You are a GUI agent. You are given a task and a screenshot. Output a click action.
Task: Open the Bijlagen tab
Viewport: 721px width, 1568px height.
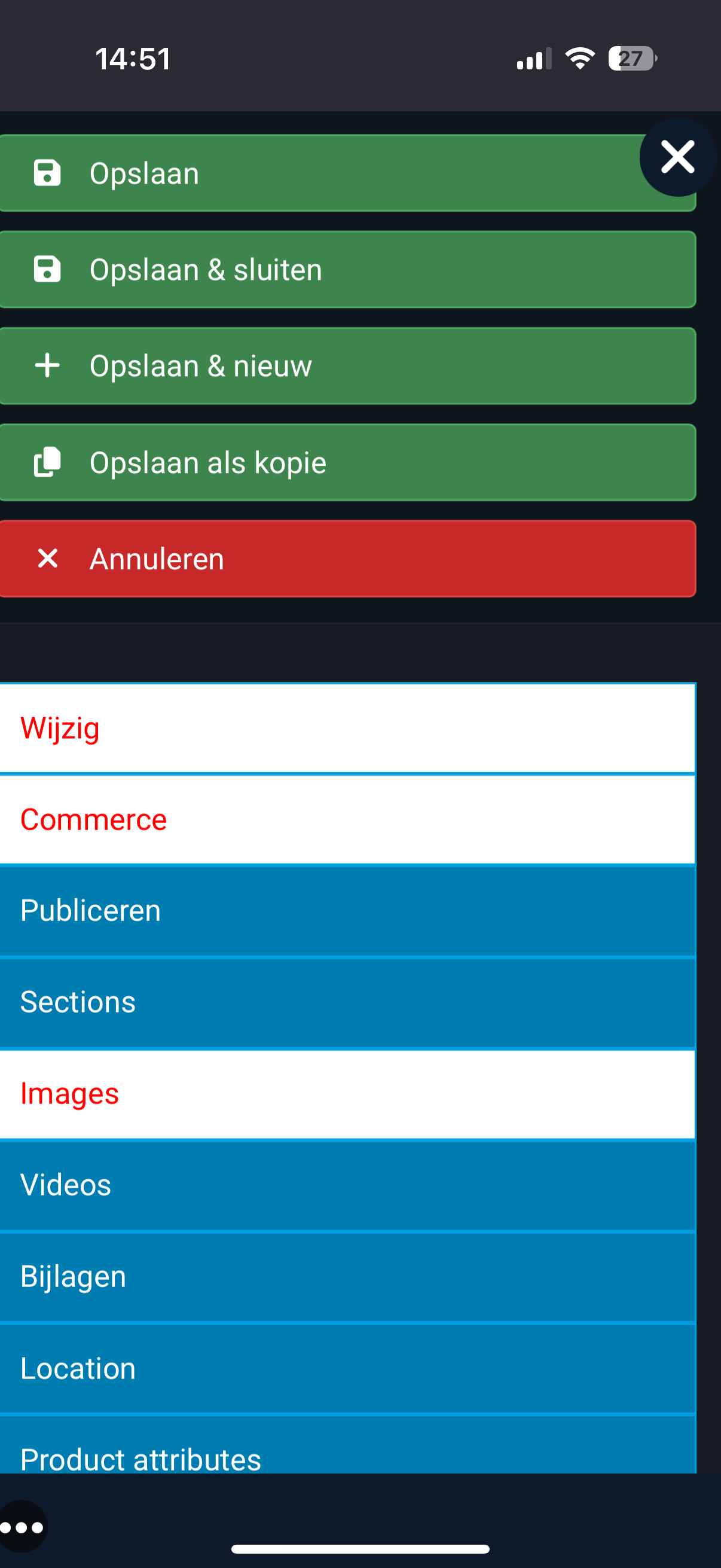[347, 1276]
